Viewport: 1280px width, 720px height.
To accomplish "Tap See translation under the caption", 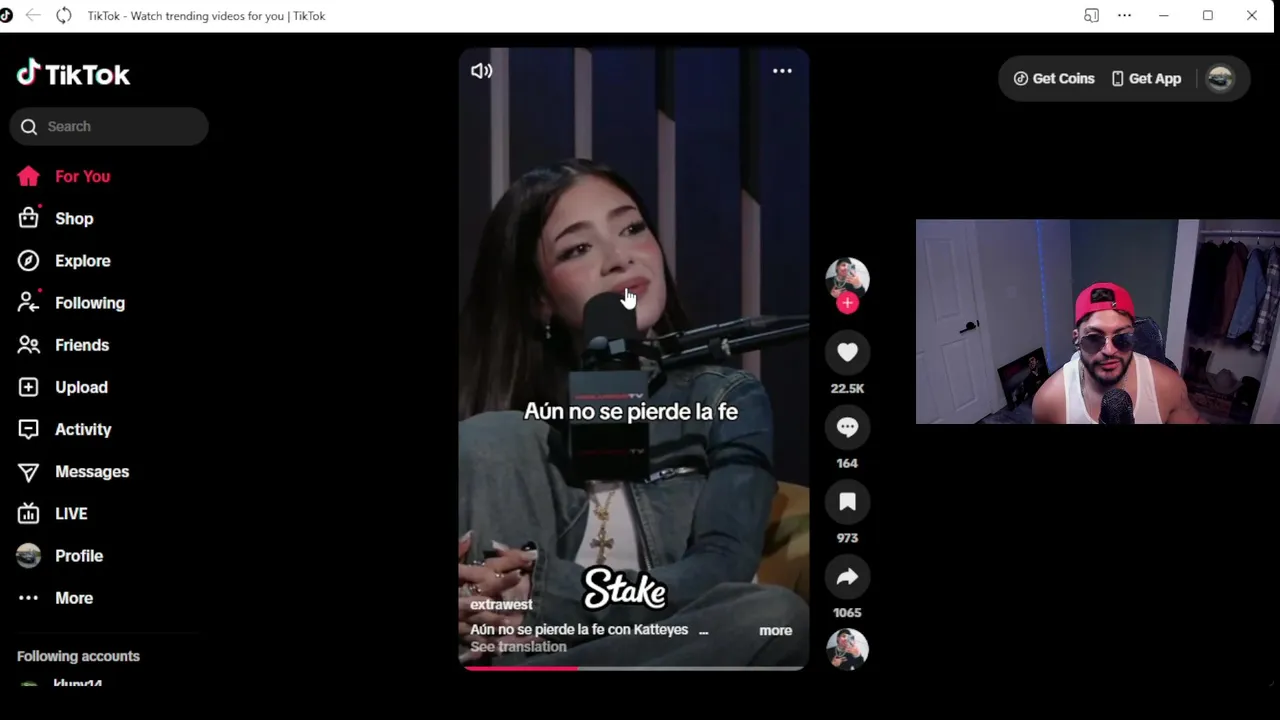I will pyautogui.click(x=518, y=647).
